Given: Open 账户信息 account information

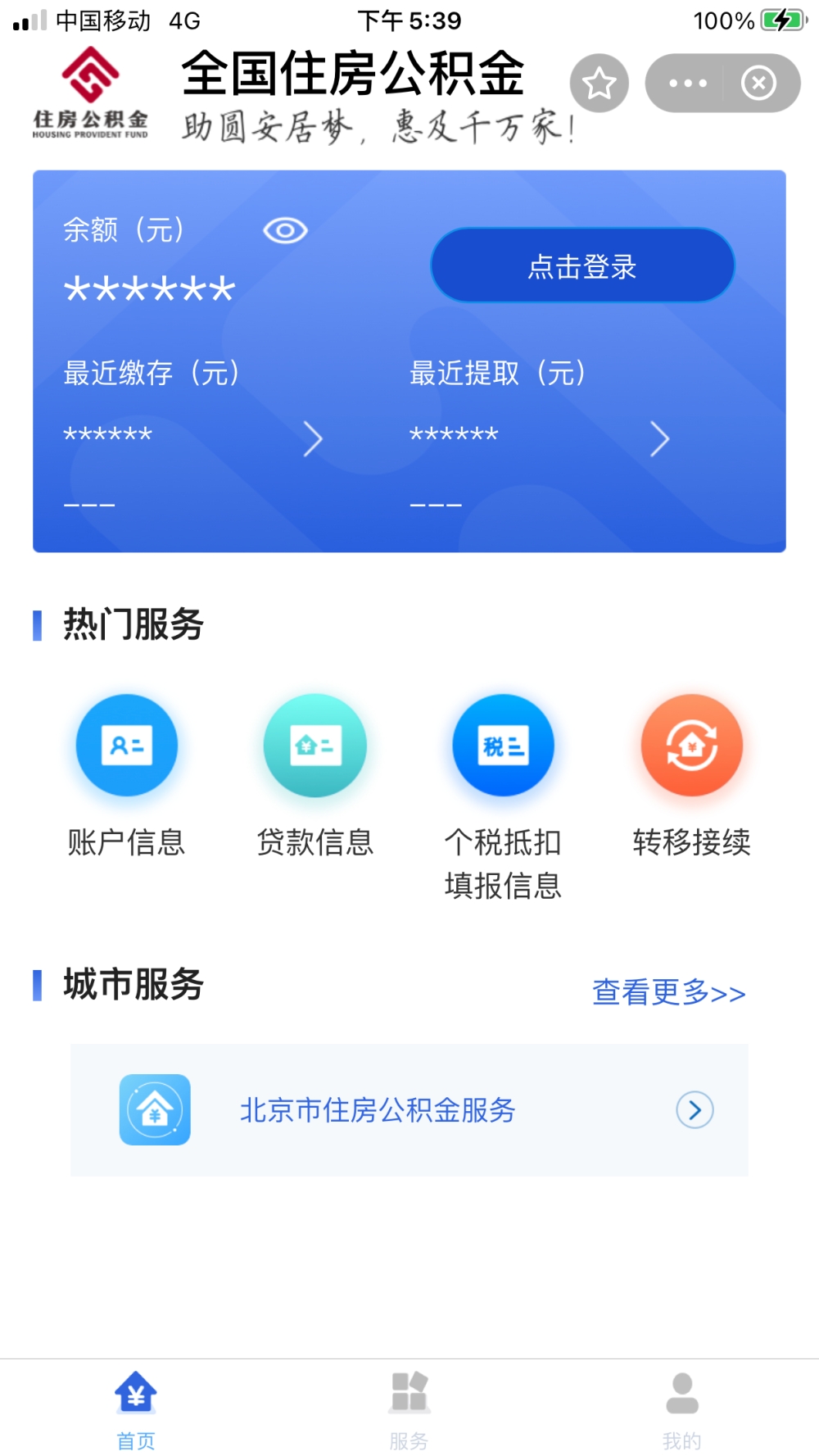Looking at the screenshot, I should (127, 774).
